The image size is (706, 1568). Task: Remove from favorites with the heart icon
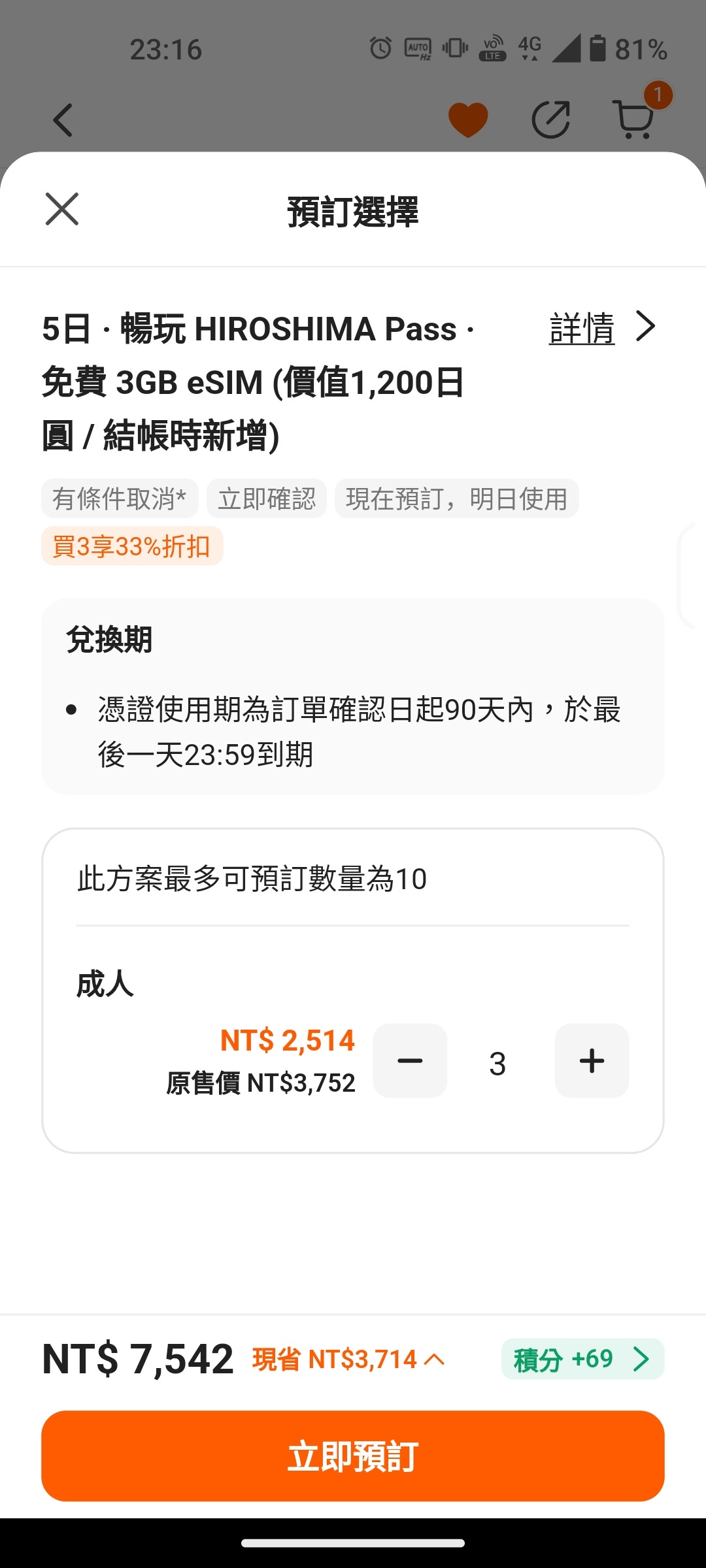468,120
